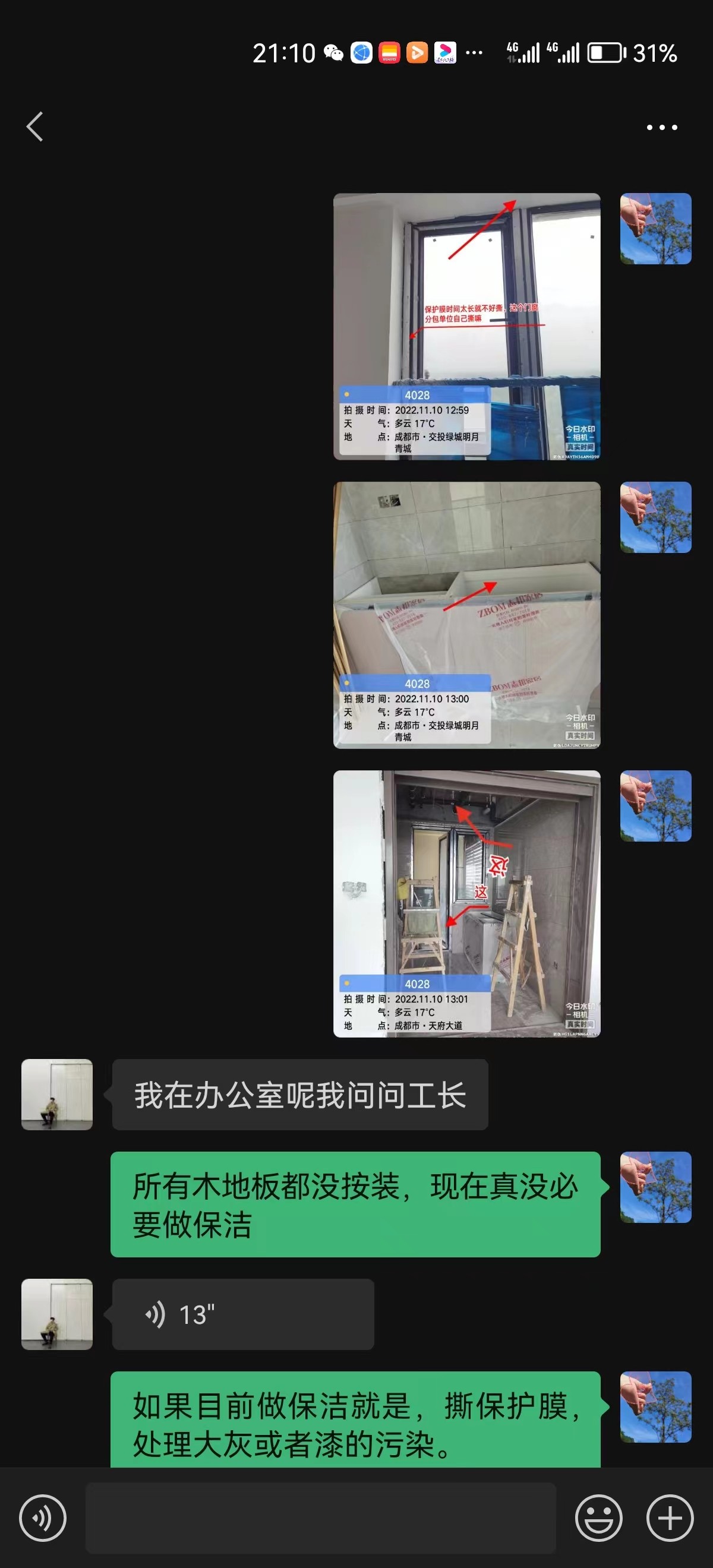
Task: View the profile of the contact who sent 我在办公室呢我问问工长
Action: pos(57,1095)
